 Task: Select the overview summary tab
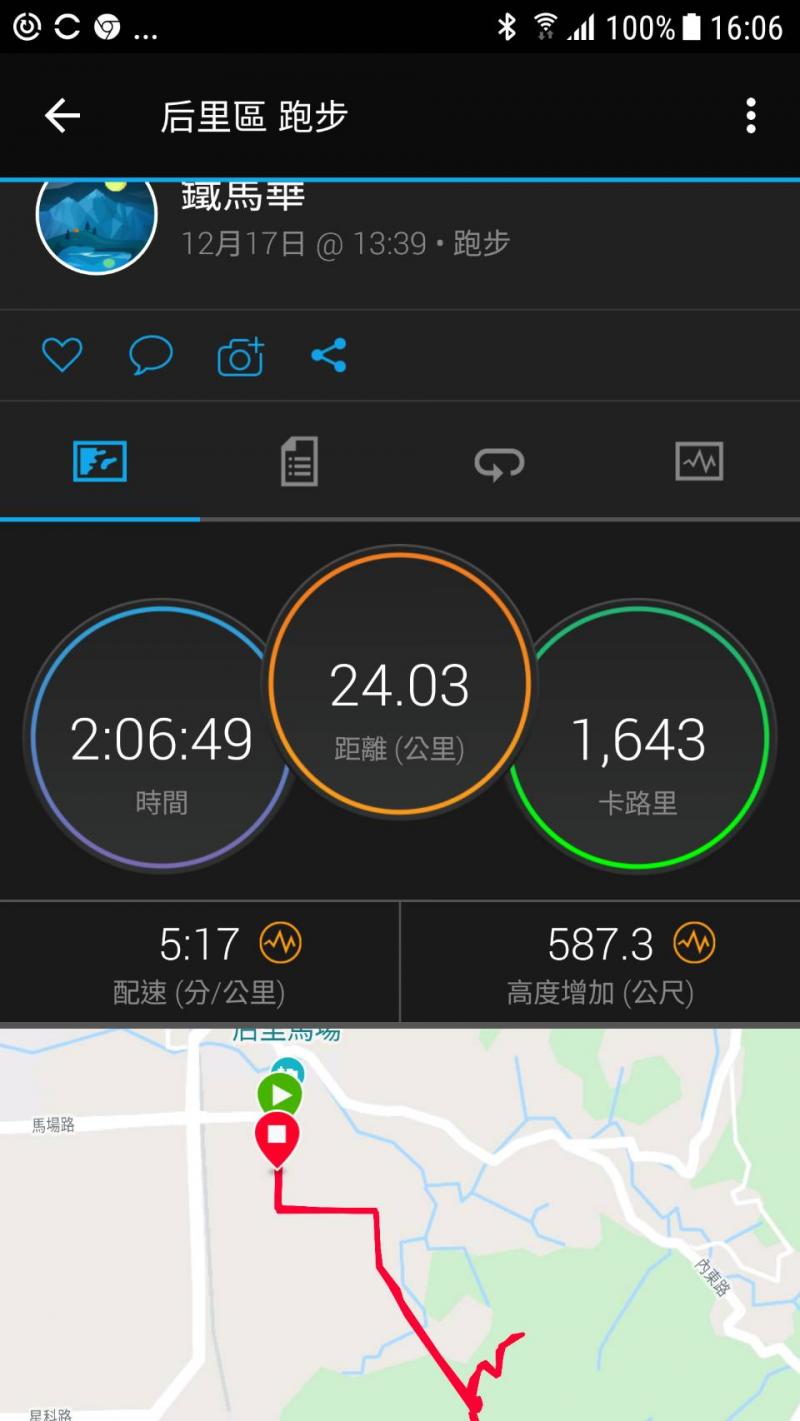[x=100, y=462]
